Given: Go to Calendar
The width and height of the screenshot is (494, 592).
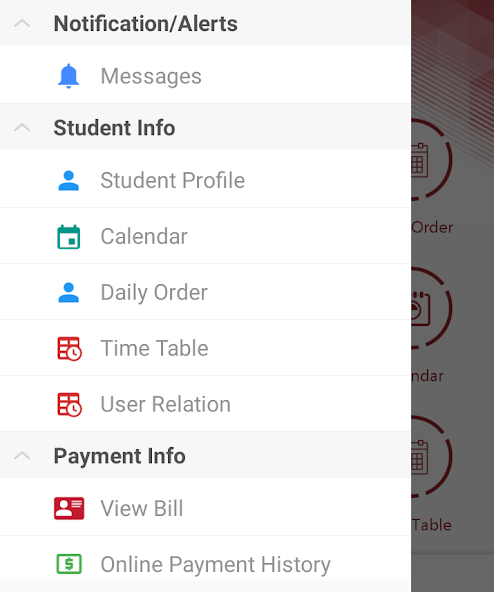Looking at the screenshot, I should click(205, 236).
